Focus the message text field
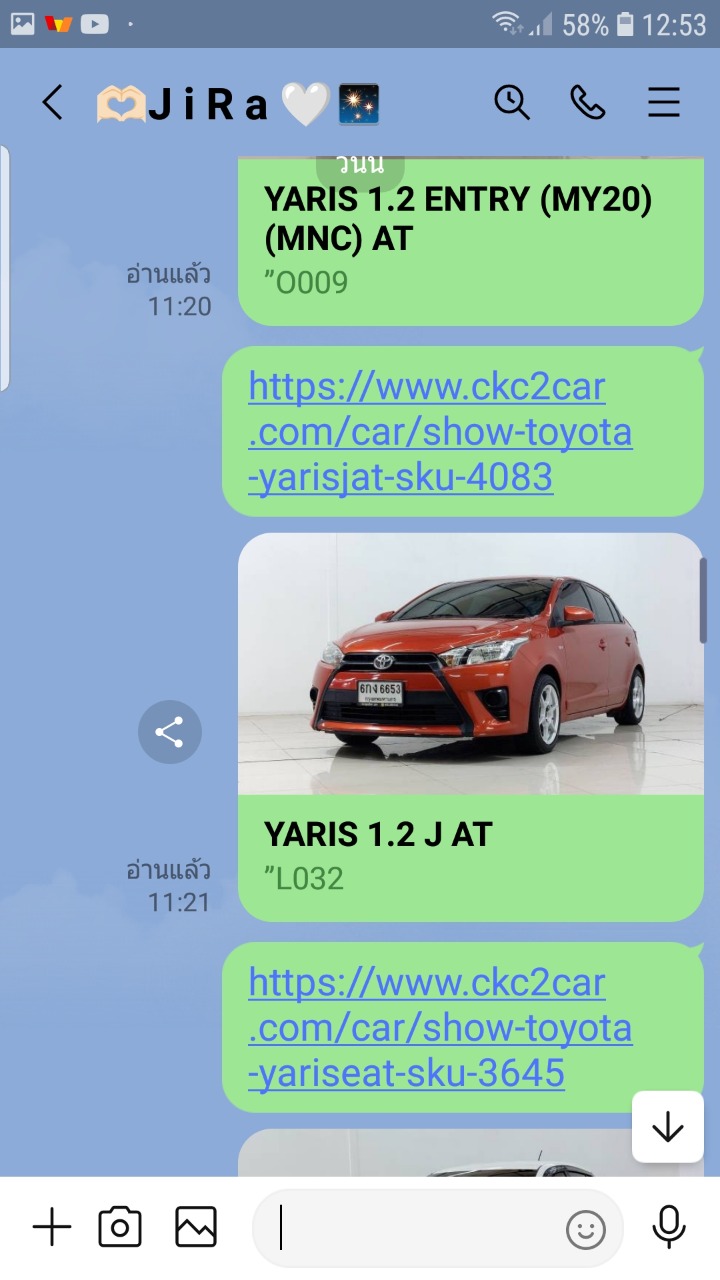This screenshot has height=1280, width=720. pyautogui.click(x=420, y=1228)
